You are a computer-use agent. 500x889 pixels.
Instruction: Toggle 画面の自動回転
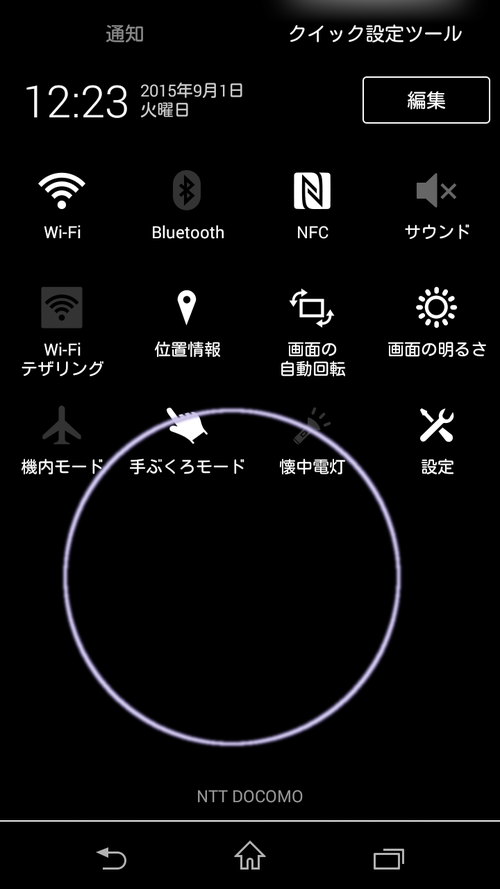[312, 331]
